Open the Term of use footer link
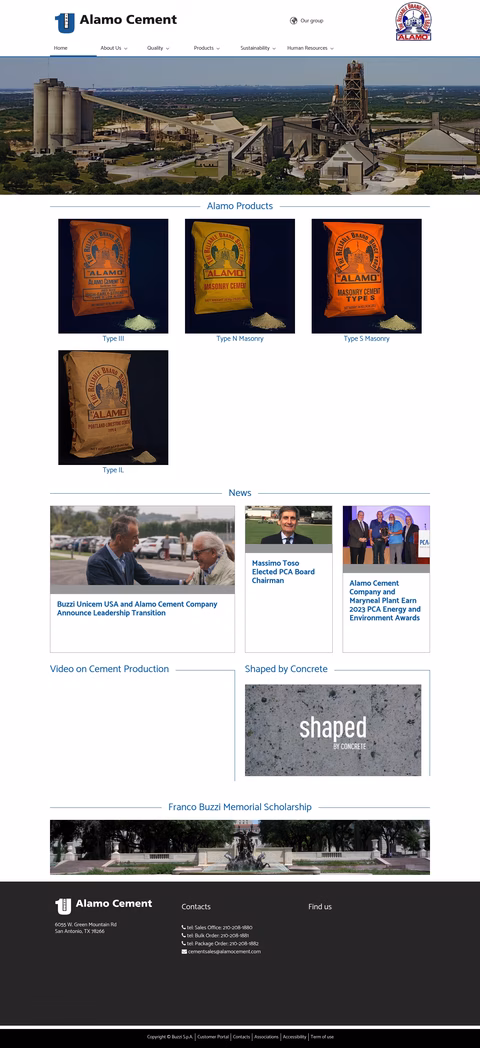This screenshot has width=480, height=1048. (322, 1037)
